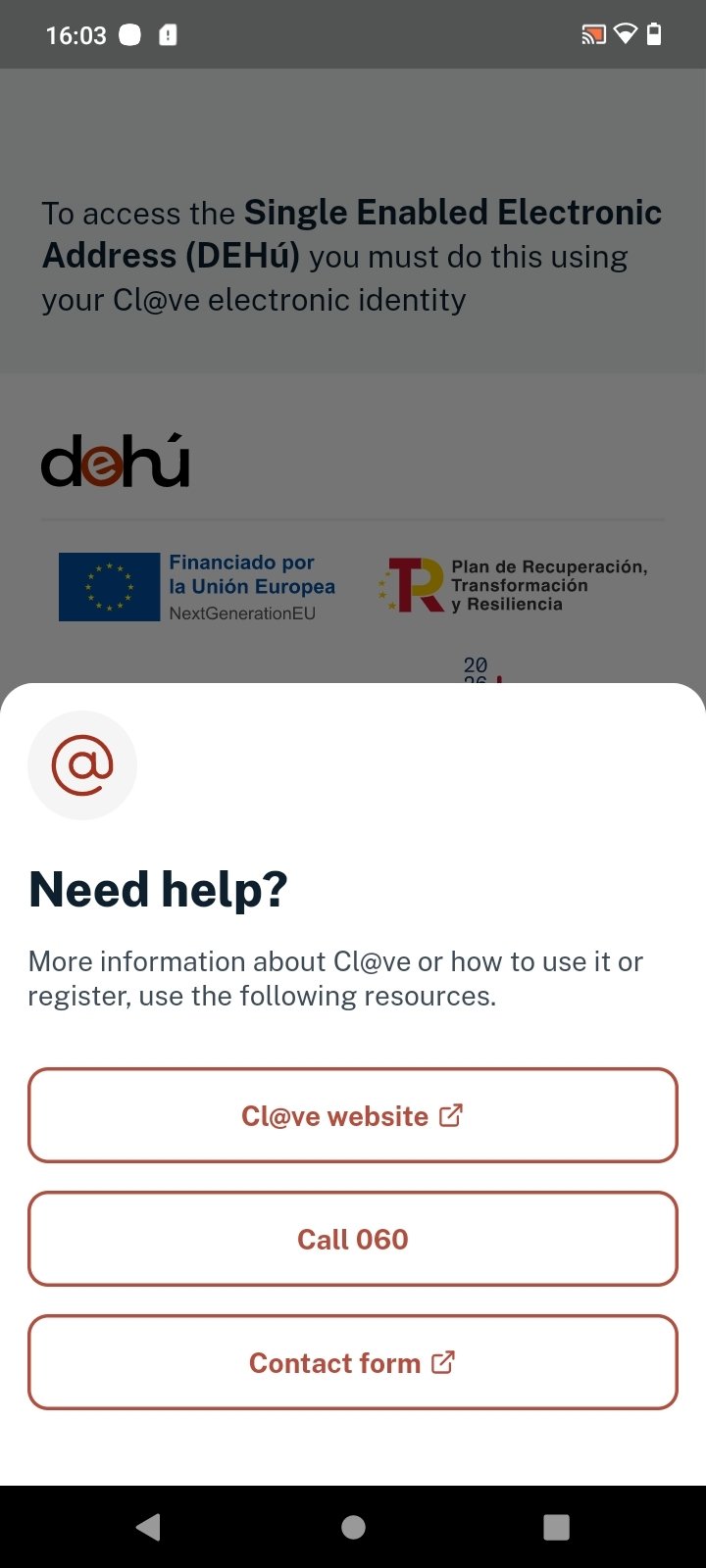Go back with the system back button
The height and width of the screenshot is (1568, 706).
[148, 1527]
